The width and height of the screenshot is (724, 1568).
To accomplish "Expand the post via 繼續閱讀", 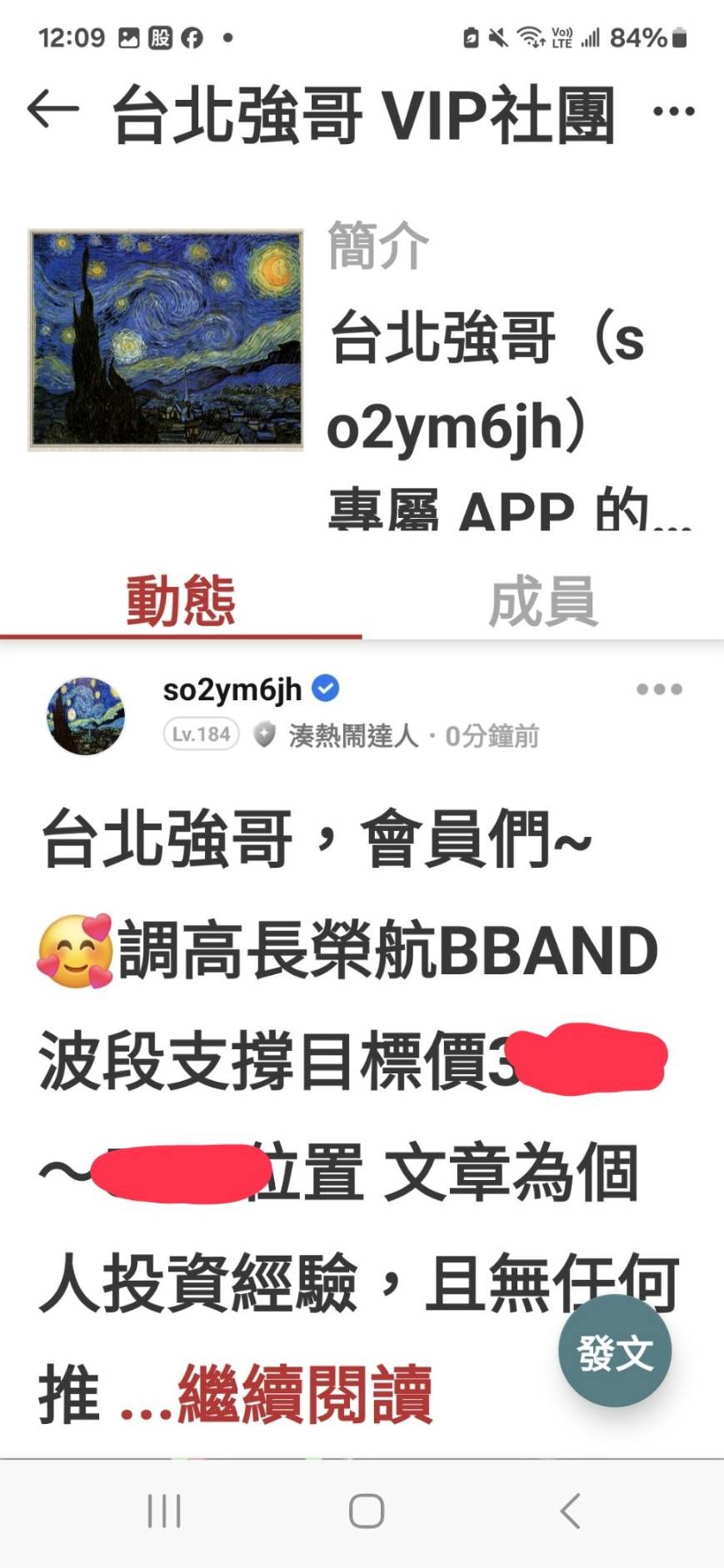I will (305, 1394).
